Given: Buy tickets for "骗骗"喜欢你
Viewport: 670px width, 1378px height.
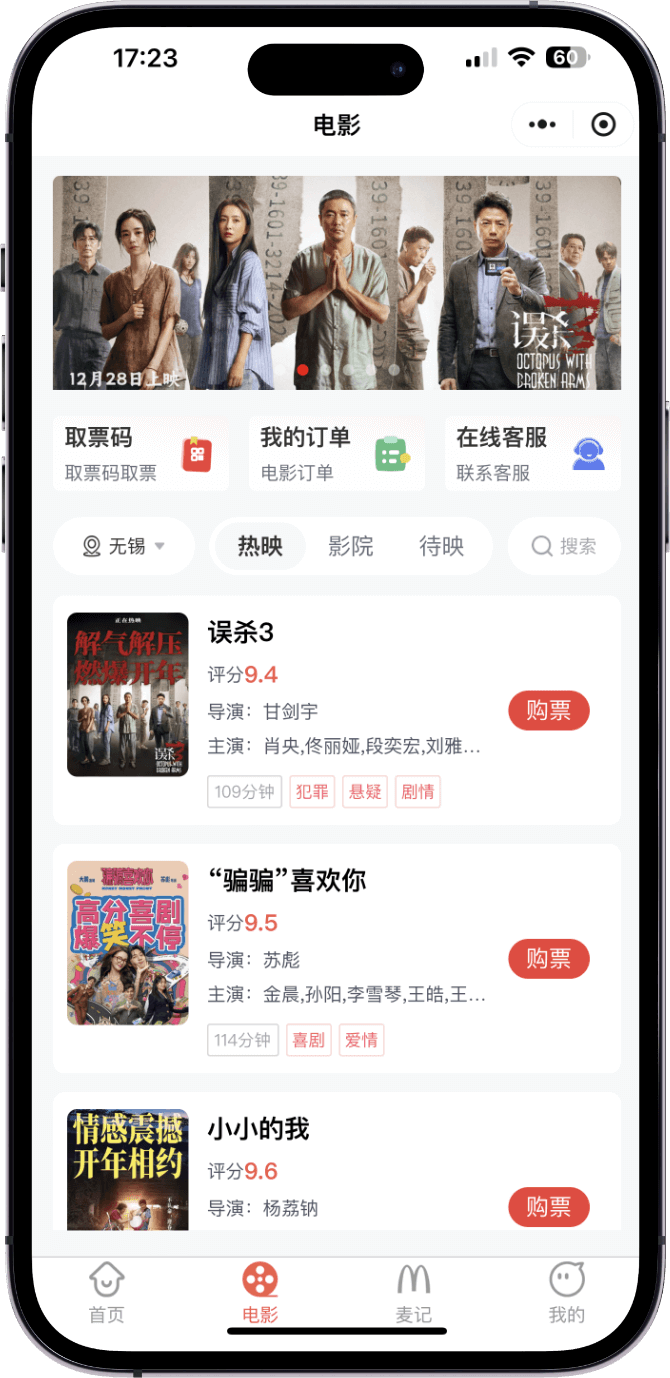Looking at the screenshot, I should pos(548,959).
